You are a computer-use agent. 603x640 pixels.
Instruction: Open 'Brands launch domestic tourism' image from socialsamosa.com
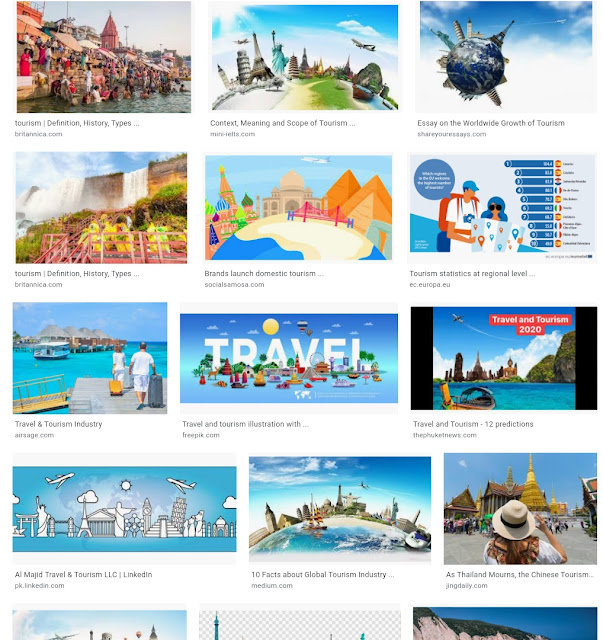click(298, 207)
